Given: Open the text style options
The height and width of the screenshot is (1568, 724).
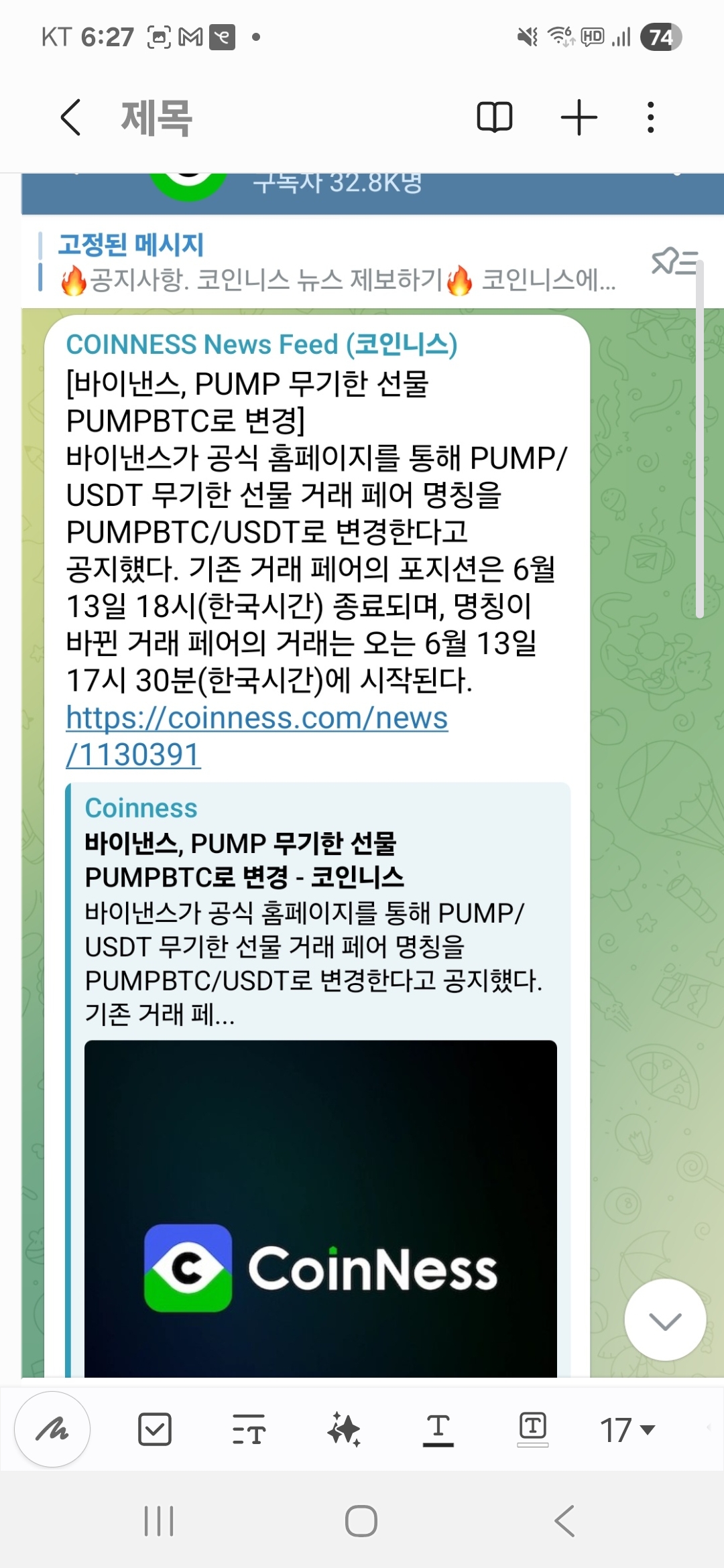Looking at the screenshot, I should pyautogui.click(x=249, y=1429).
